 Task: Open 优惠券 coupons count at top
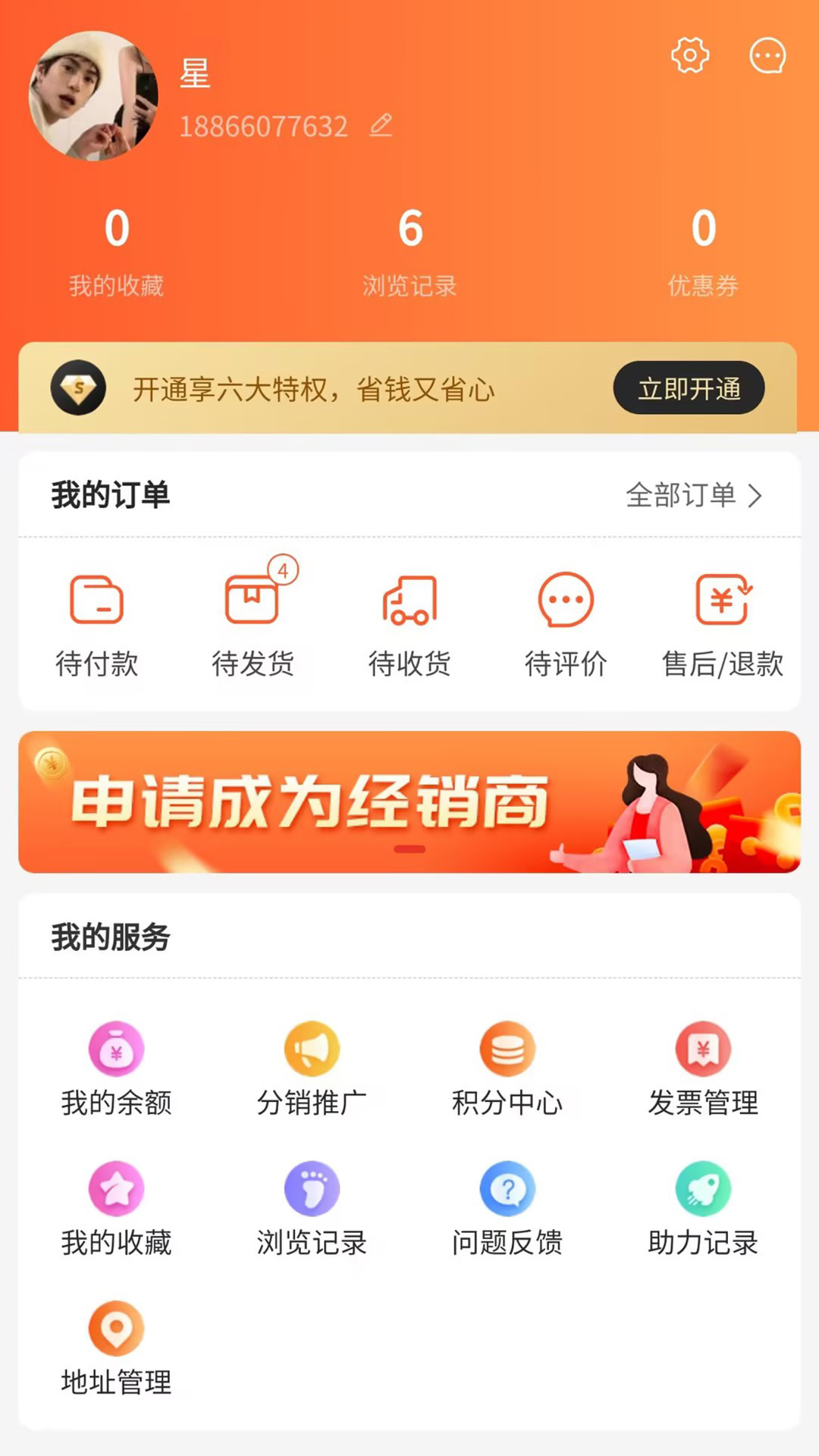[703, 252]
